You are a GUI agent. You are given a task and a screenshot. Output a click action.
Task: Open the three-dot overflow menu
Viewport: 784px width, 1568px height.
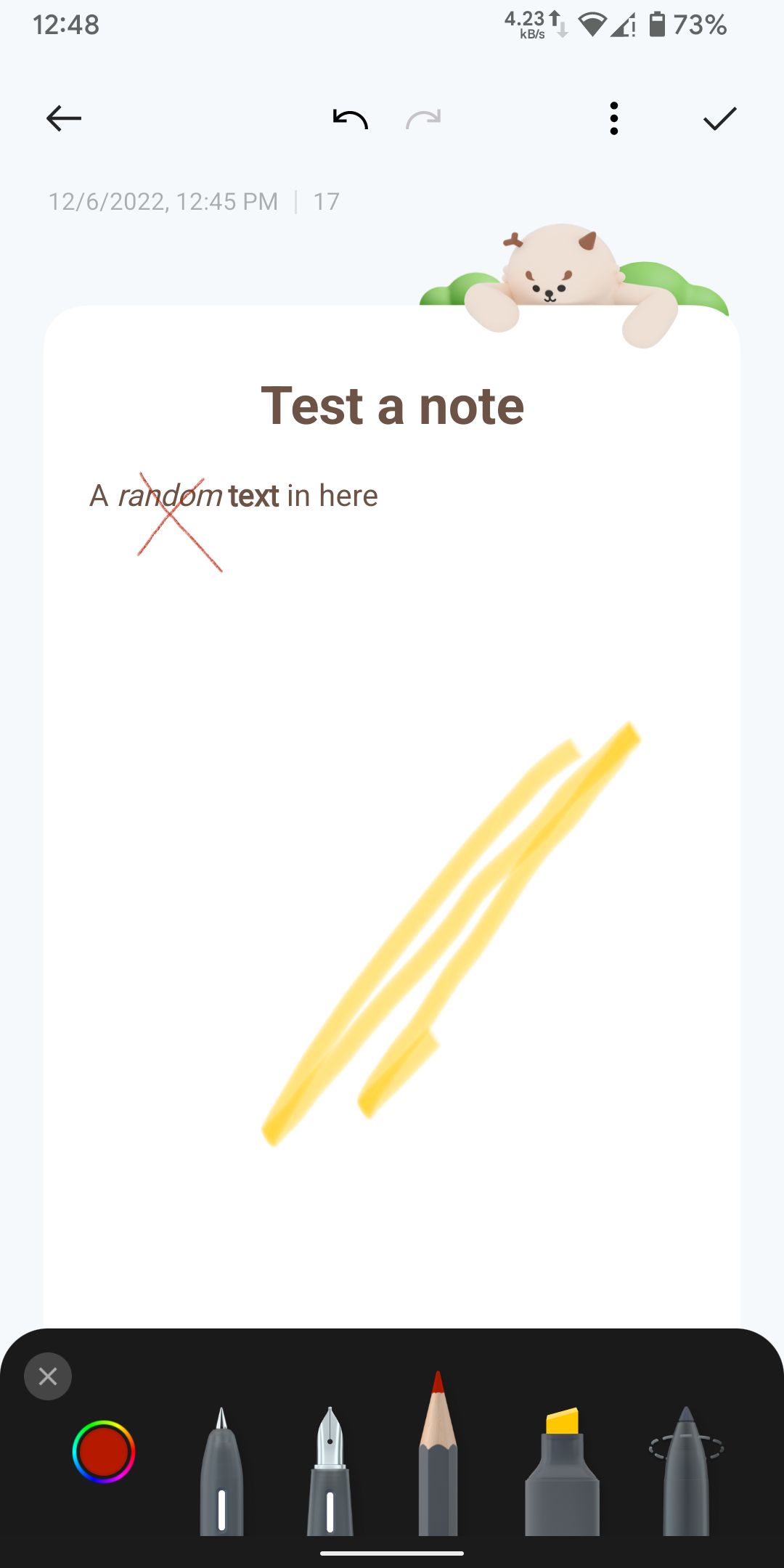pyautogui.click(x=614, y=118)
